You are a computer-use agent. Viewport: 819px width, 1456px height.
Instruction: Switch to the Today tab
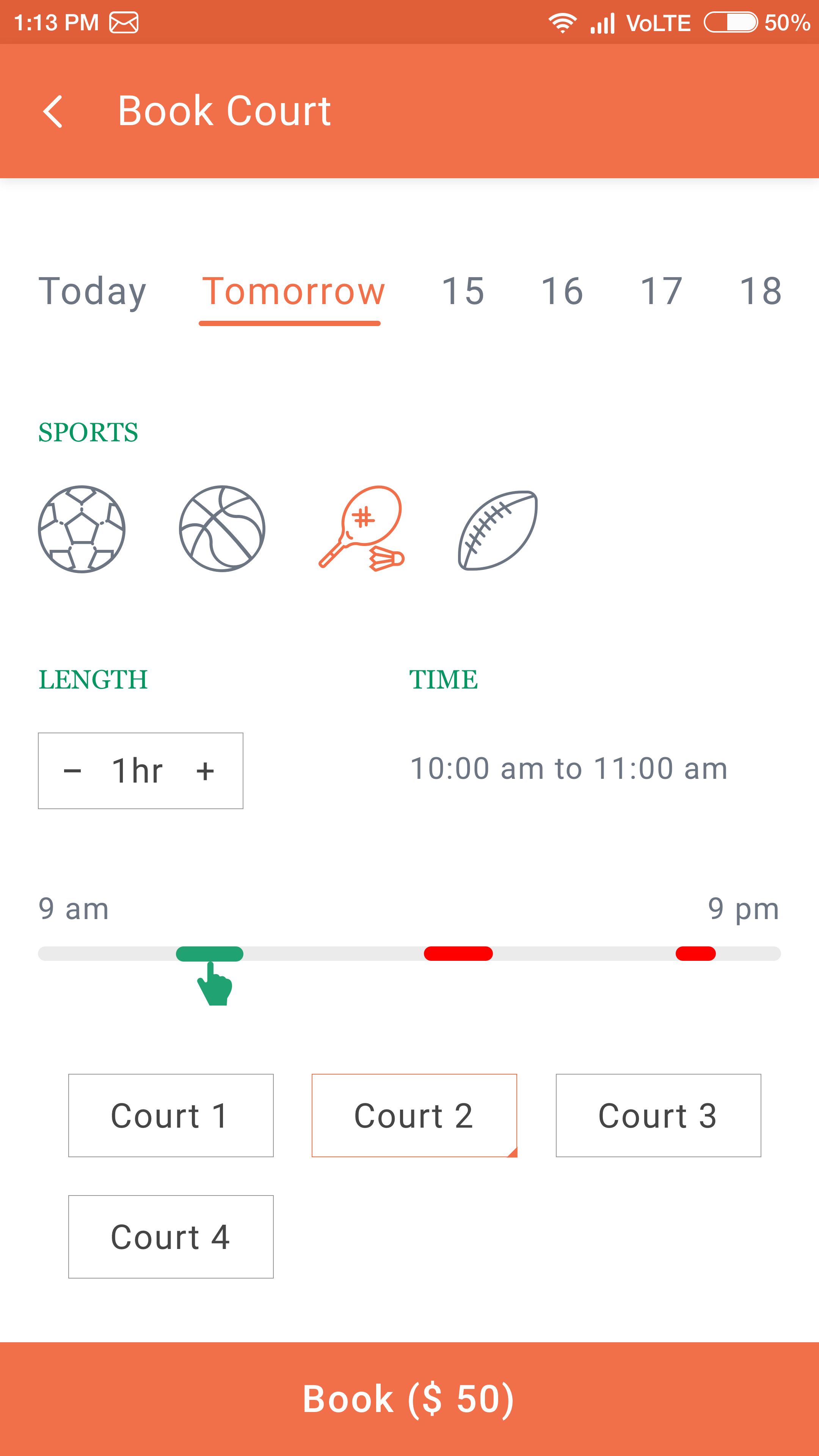92,292
